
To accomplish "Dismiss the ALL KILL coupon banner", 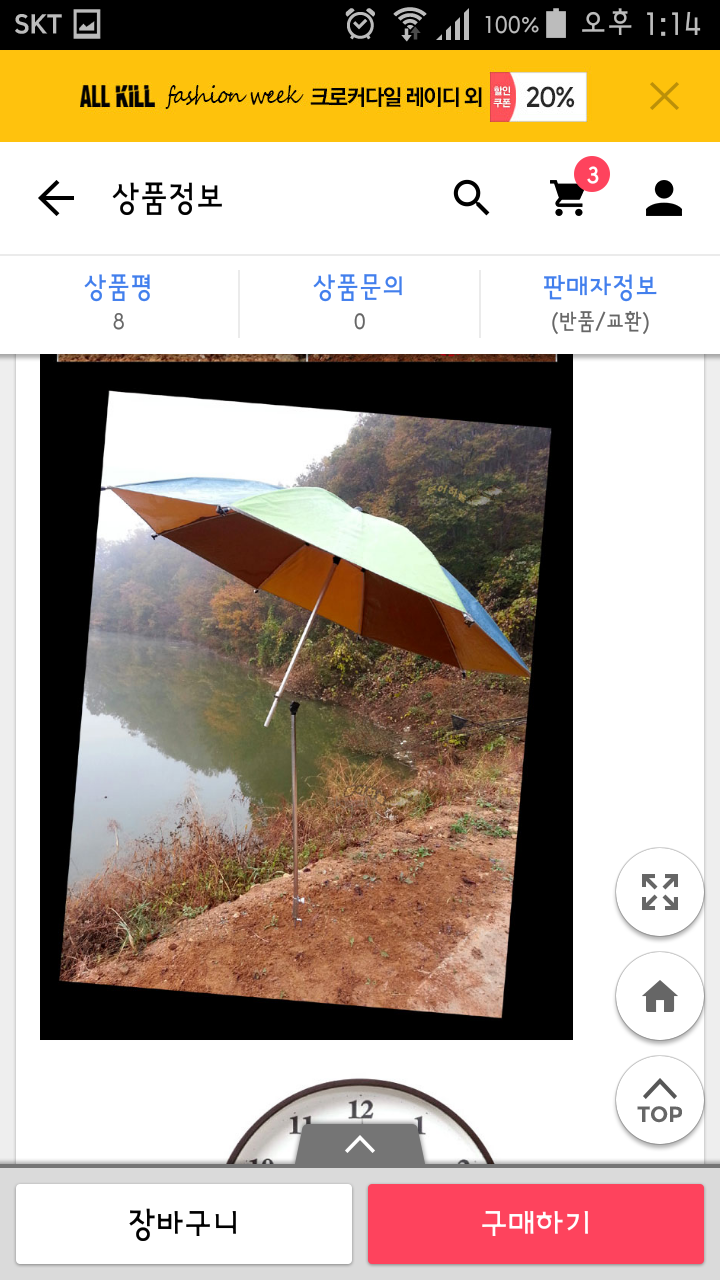I will 664,96.
